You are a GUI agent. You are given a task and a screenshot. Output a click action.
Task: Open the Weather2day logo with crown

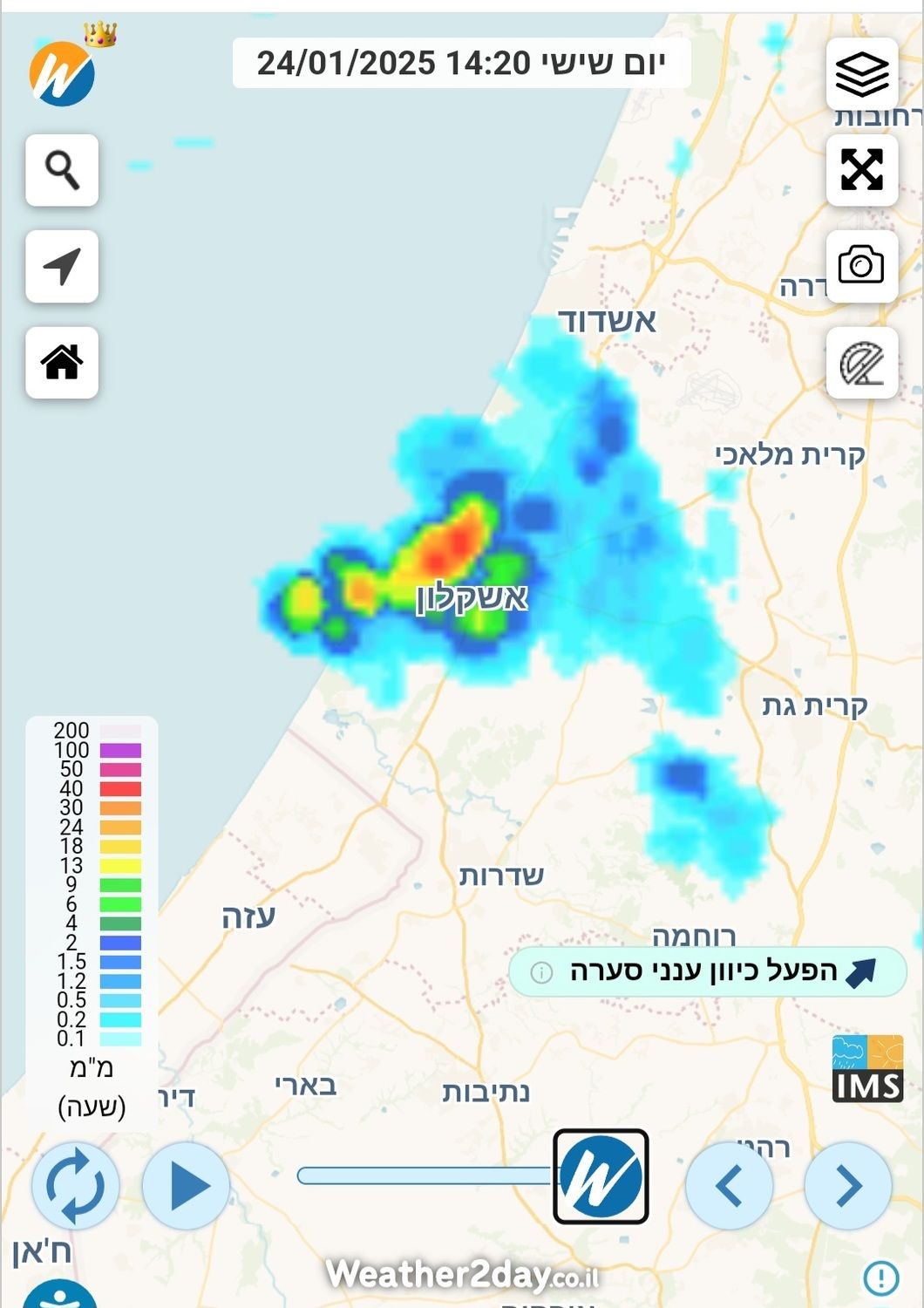[63, 73]
